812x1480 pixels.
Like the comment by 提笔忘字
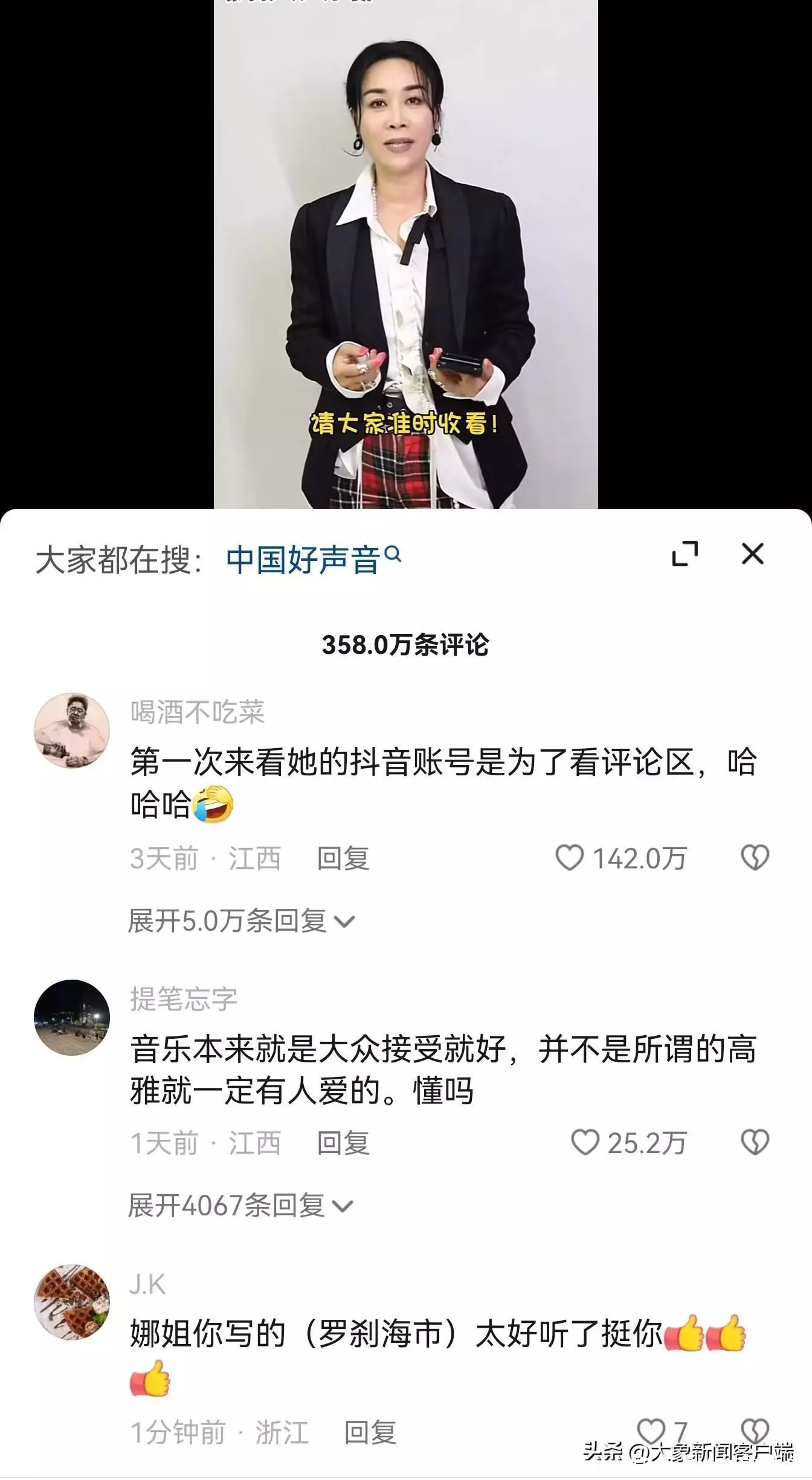[585, 1142]
